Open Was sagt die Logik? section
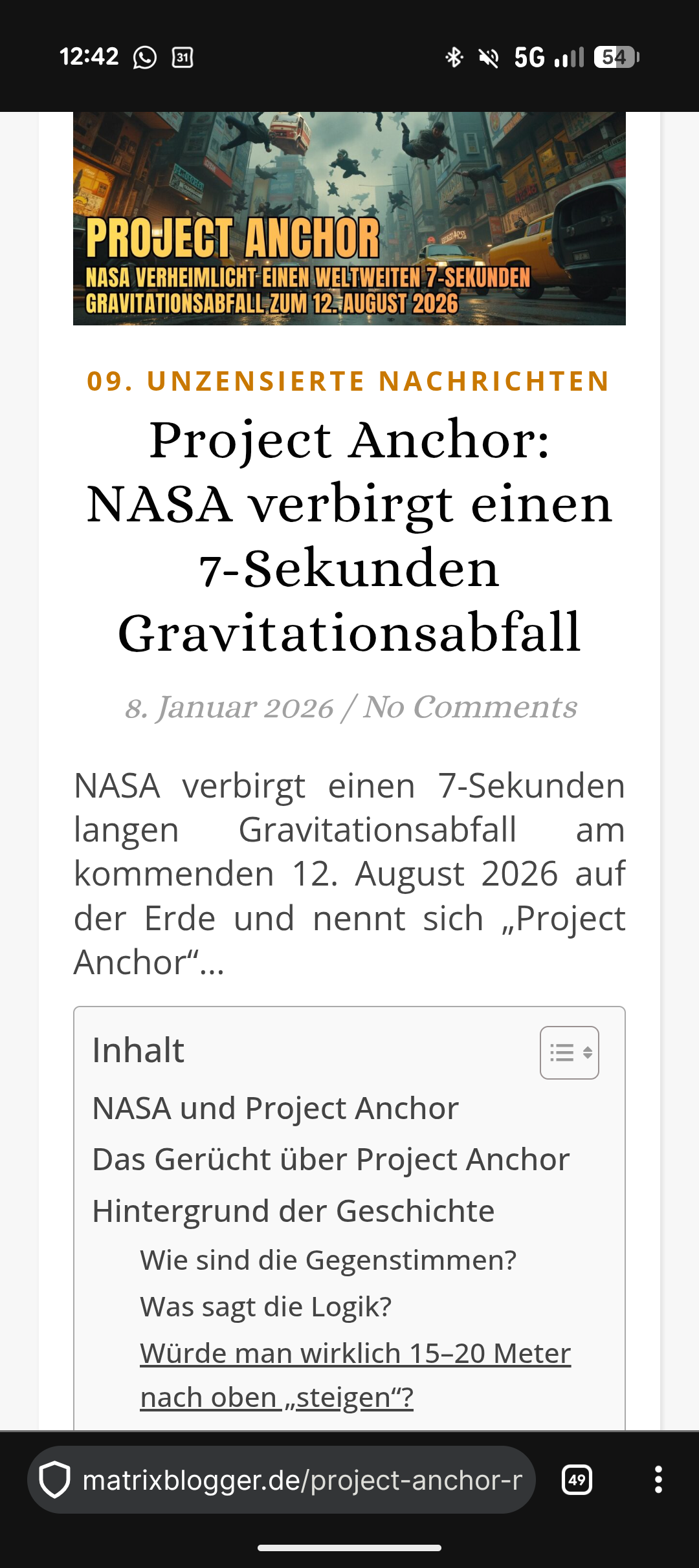The height and width of the screenshot is (1568, 699). click(266, 1307)
